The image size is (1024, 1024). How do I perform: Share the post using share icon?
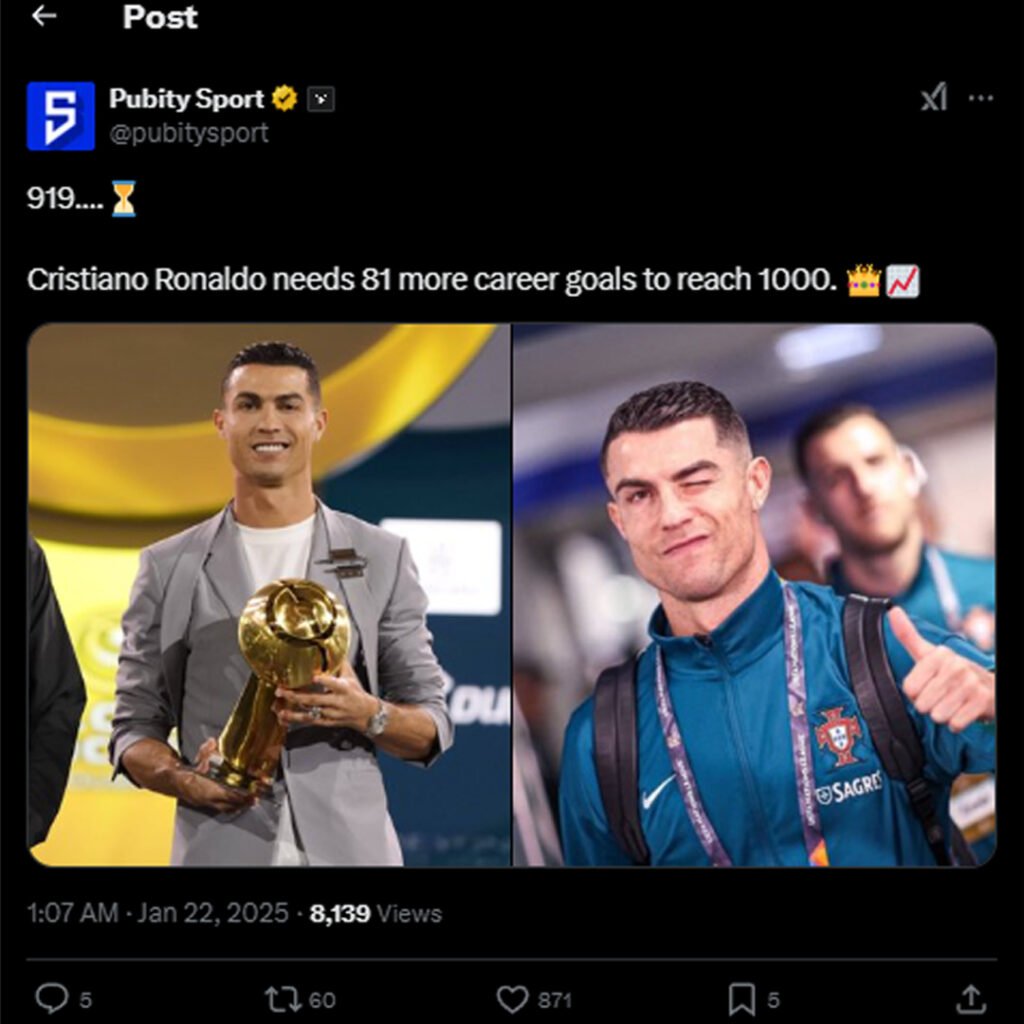[969, 998]
